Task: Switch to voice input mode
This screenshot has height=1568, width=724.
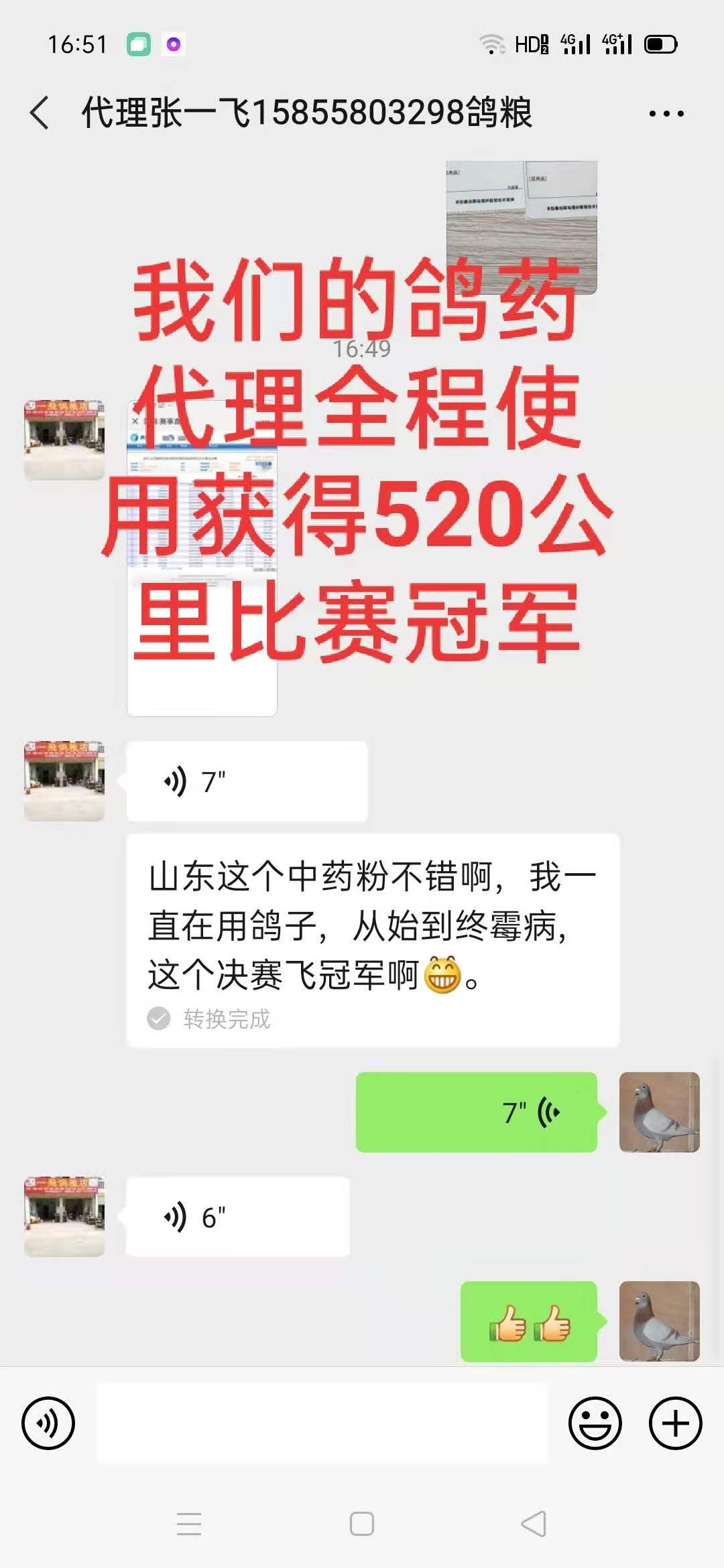Action: pyautogui.click(x=48, y=1423)
